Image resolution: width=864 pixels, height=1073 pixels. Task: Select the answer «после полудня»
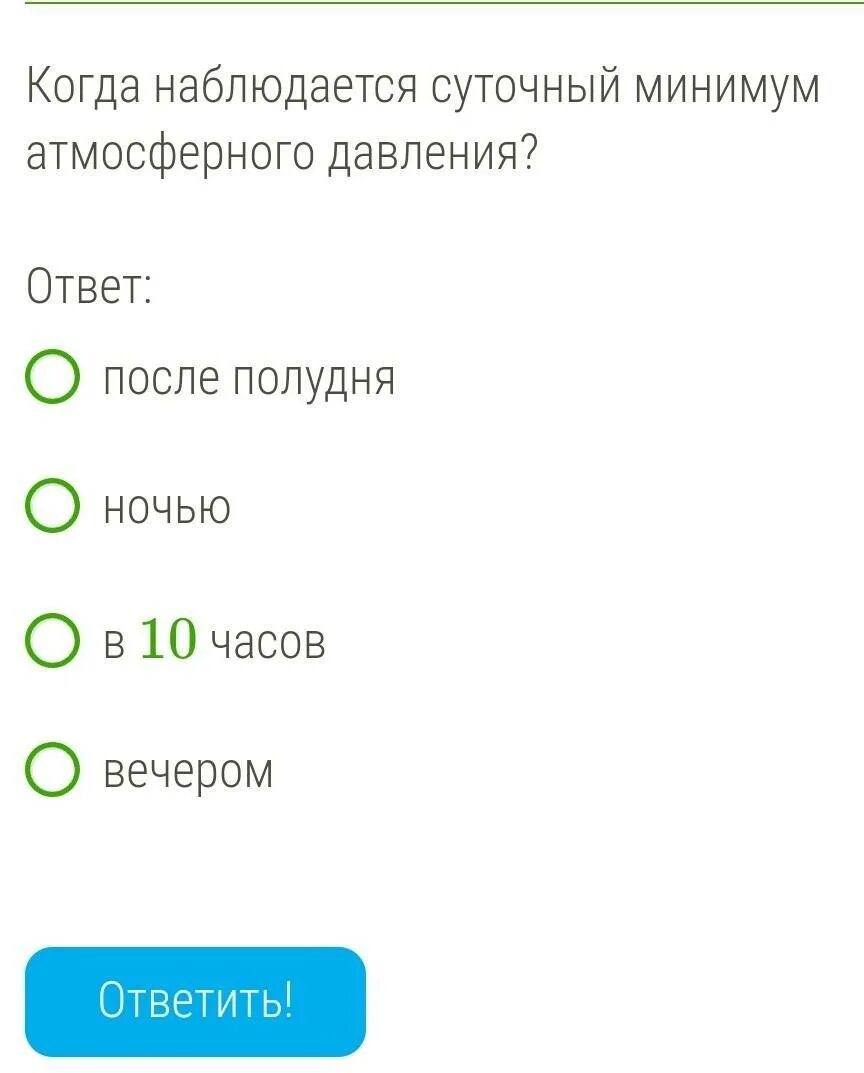tap(52, 379)
